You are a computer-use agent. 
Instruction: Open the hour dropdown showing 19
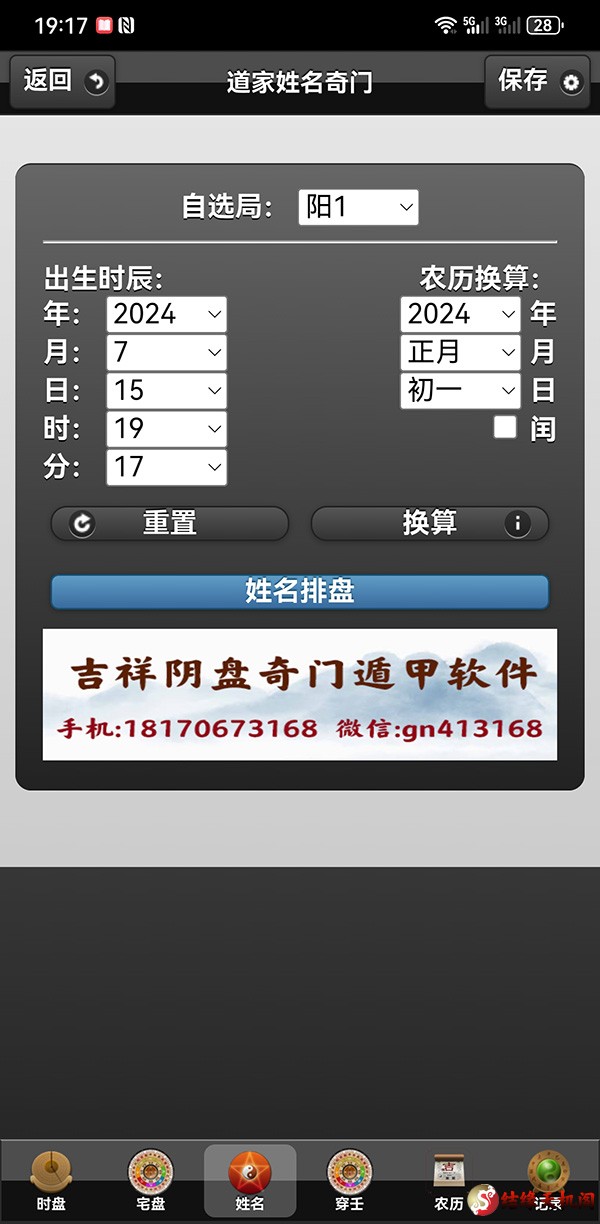[x=167, y=428]
